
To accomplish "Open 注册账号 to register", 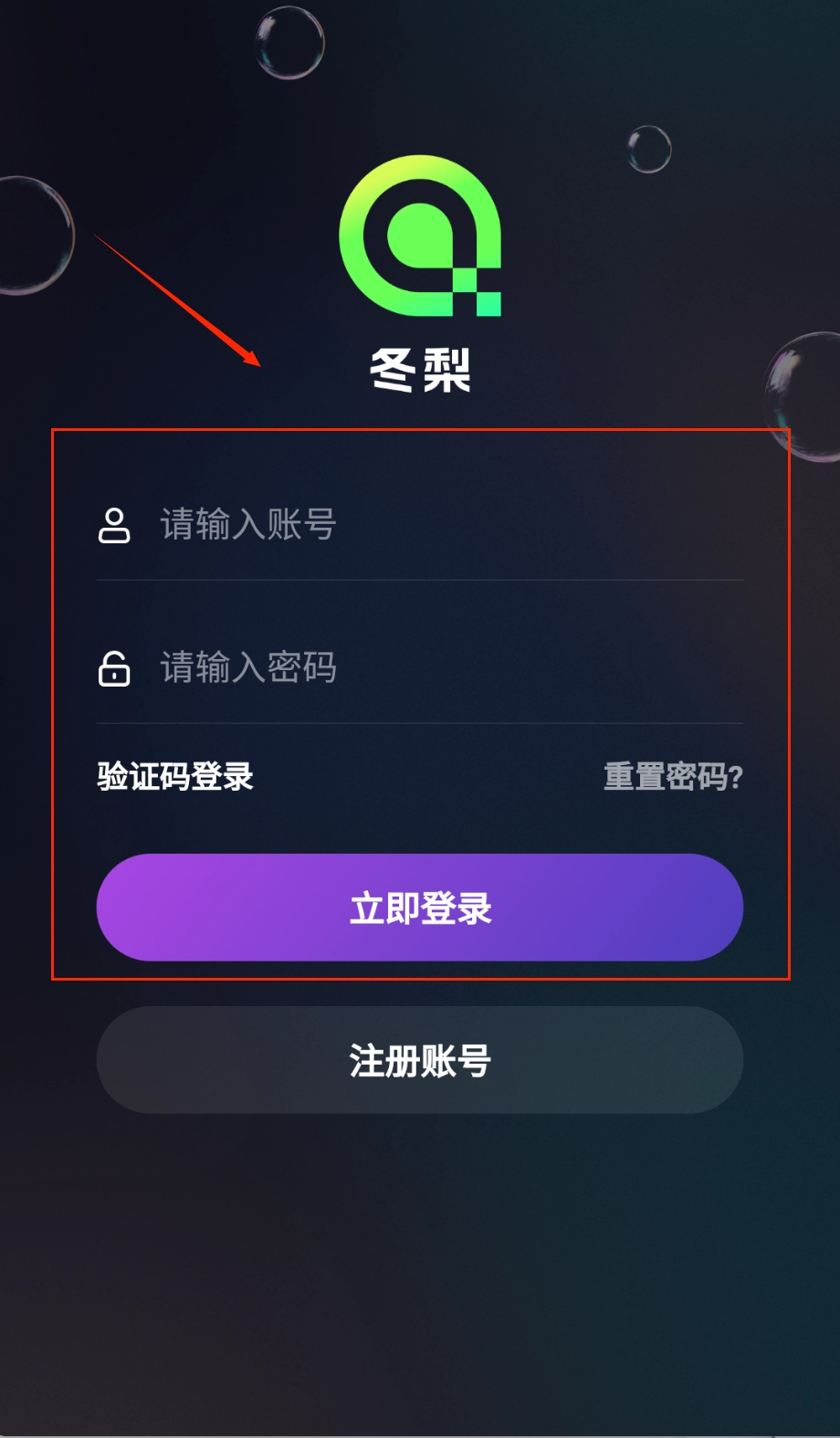I will click(x=420, y=1060).
